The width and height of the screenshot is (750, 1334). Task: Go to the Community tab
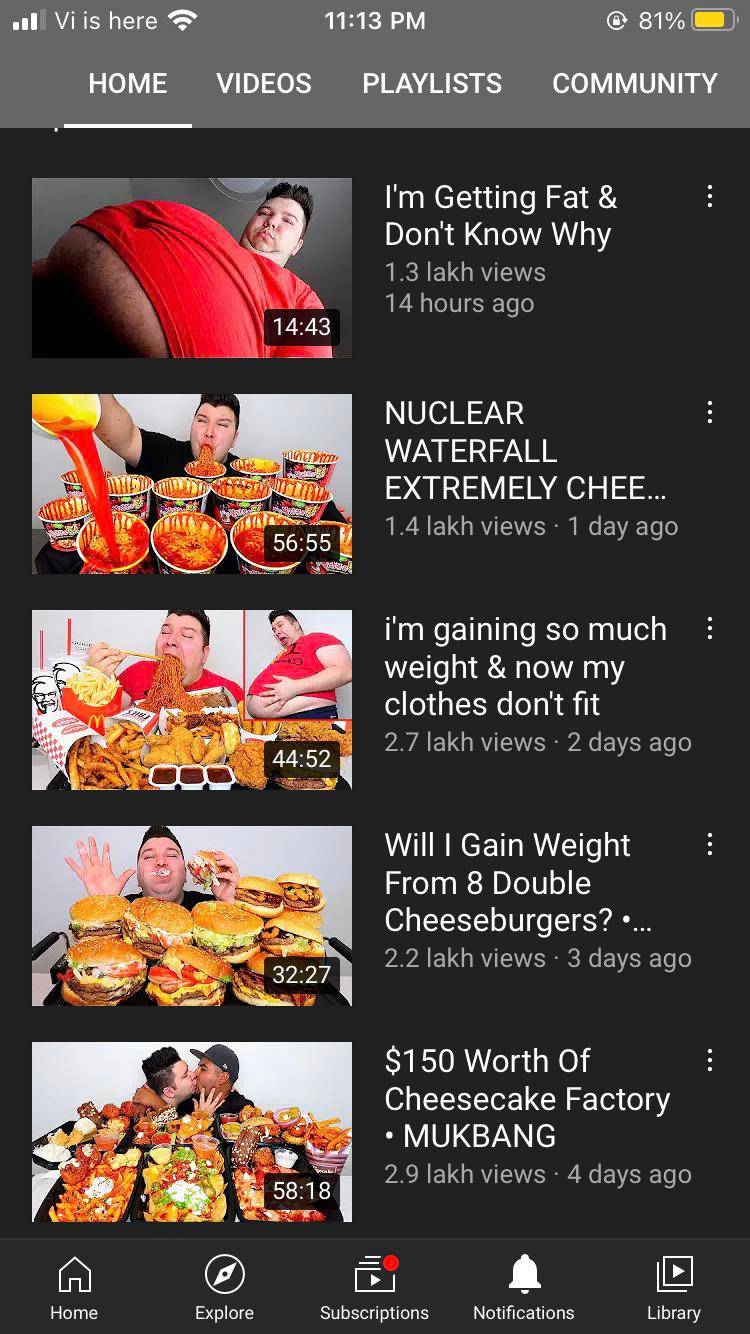(x=634, y=84)
